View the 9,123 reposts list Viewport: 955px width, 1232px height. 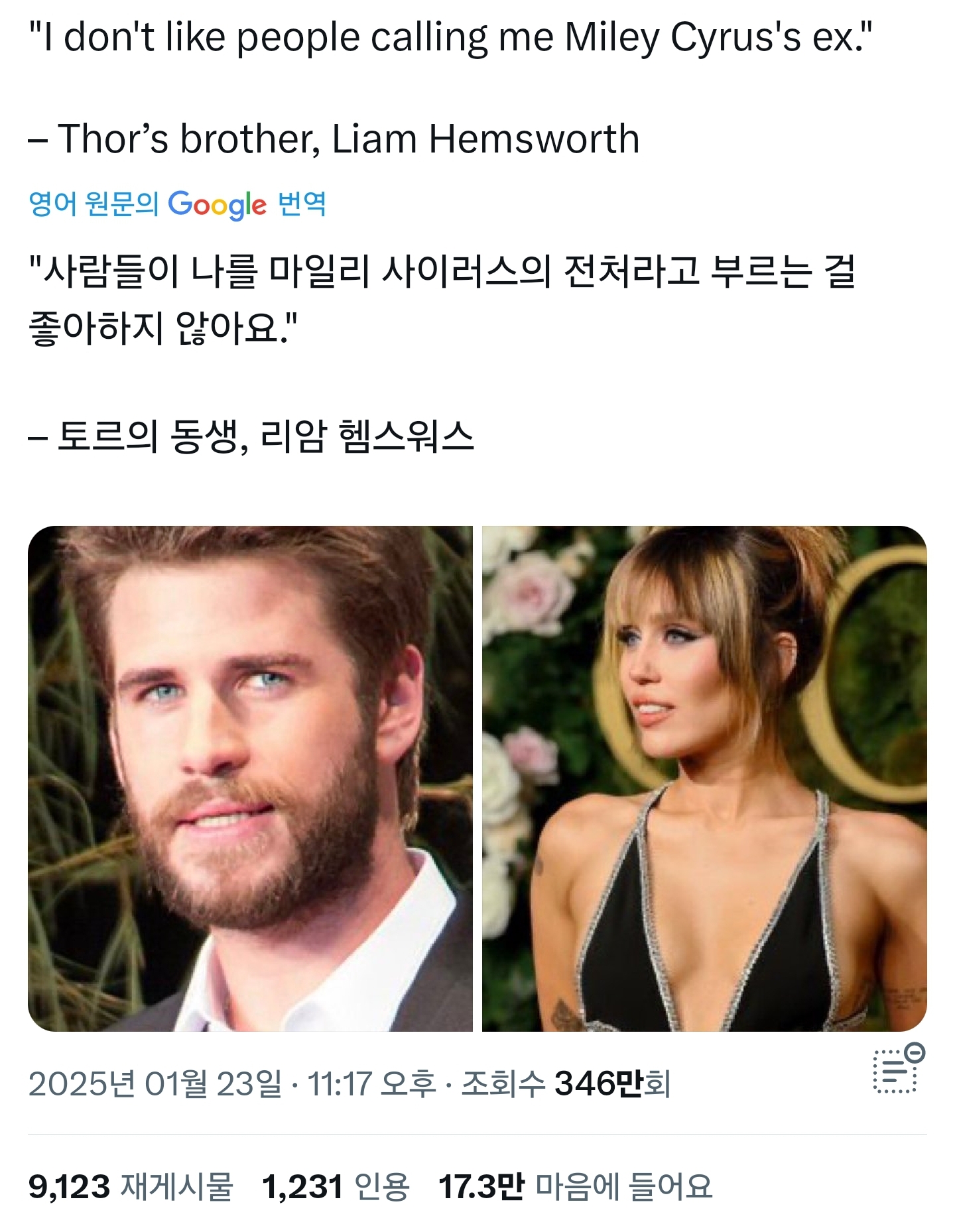(131, 1186)
